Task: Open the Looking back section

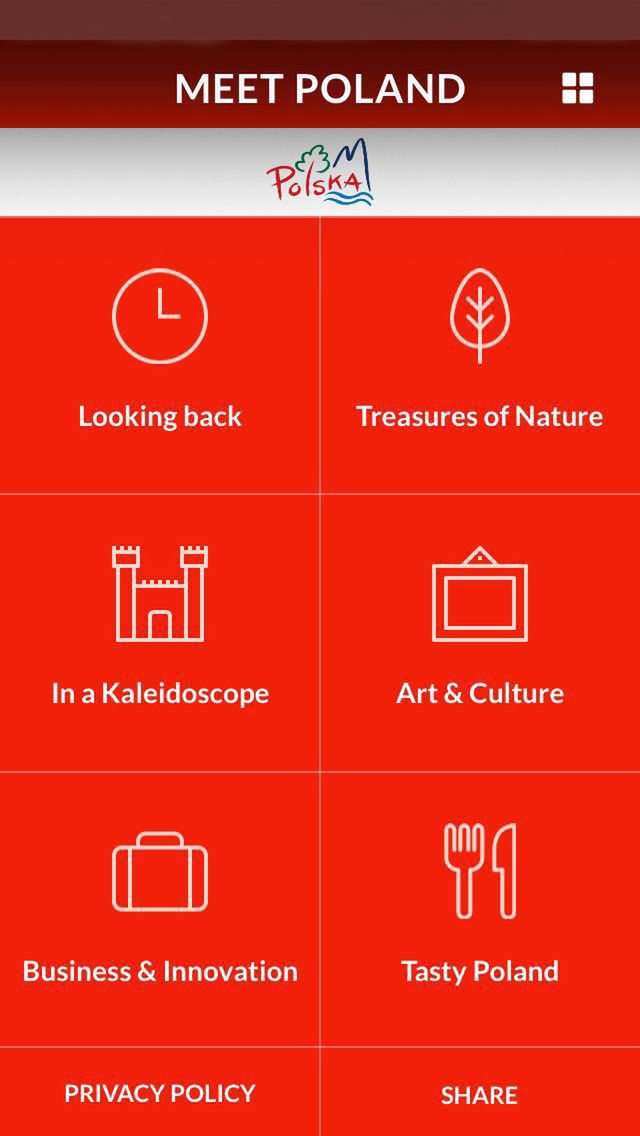Action: tap(160, 355)
